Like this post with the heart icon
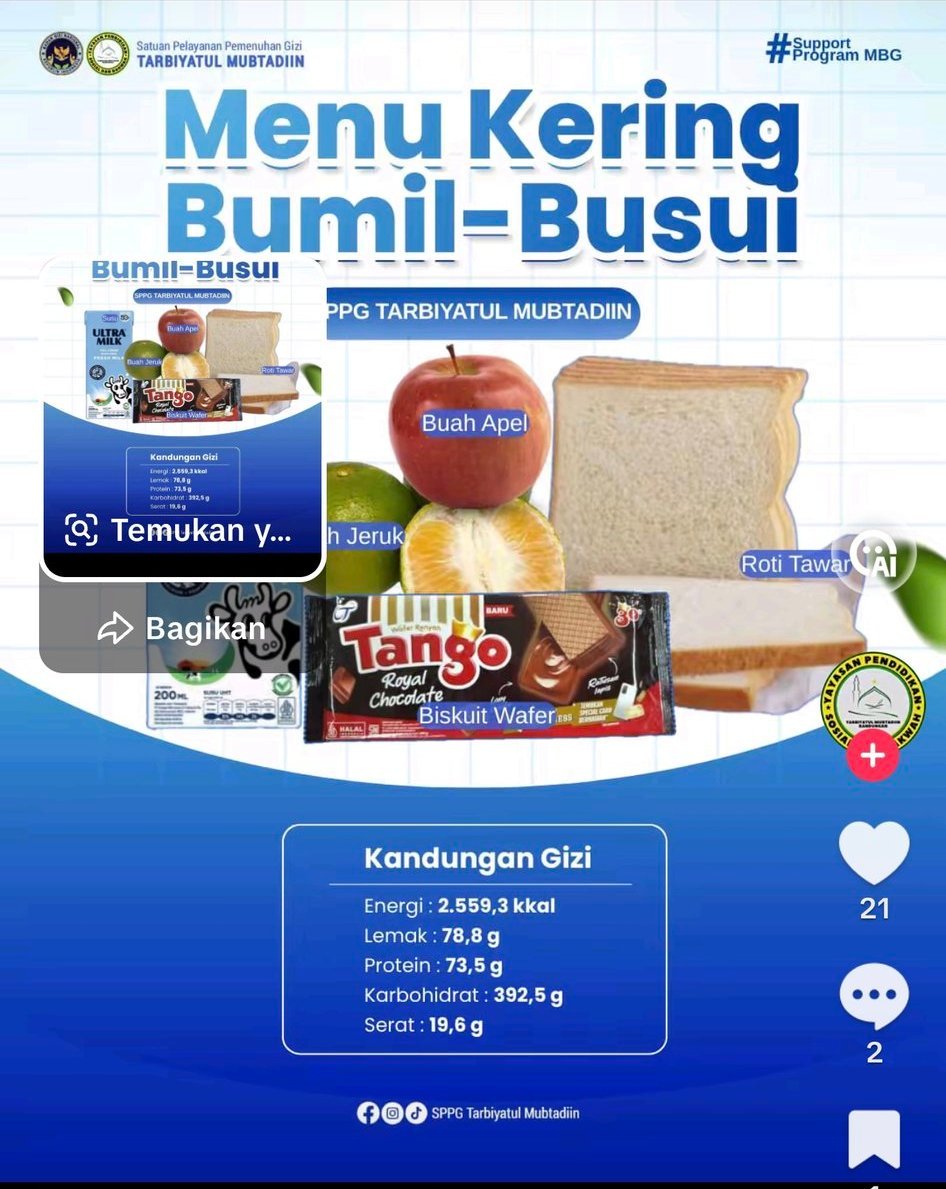946x1189 pixels. [873, 853]
